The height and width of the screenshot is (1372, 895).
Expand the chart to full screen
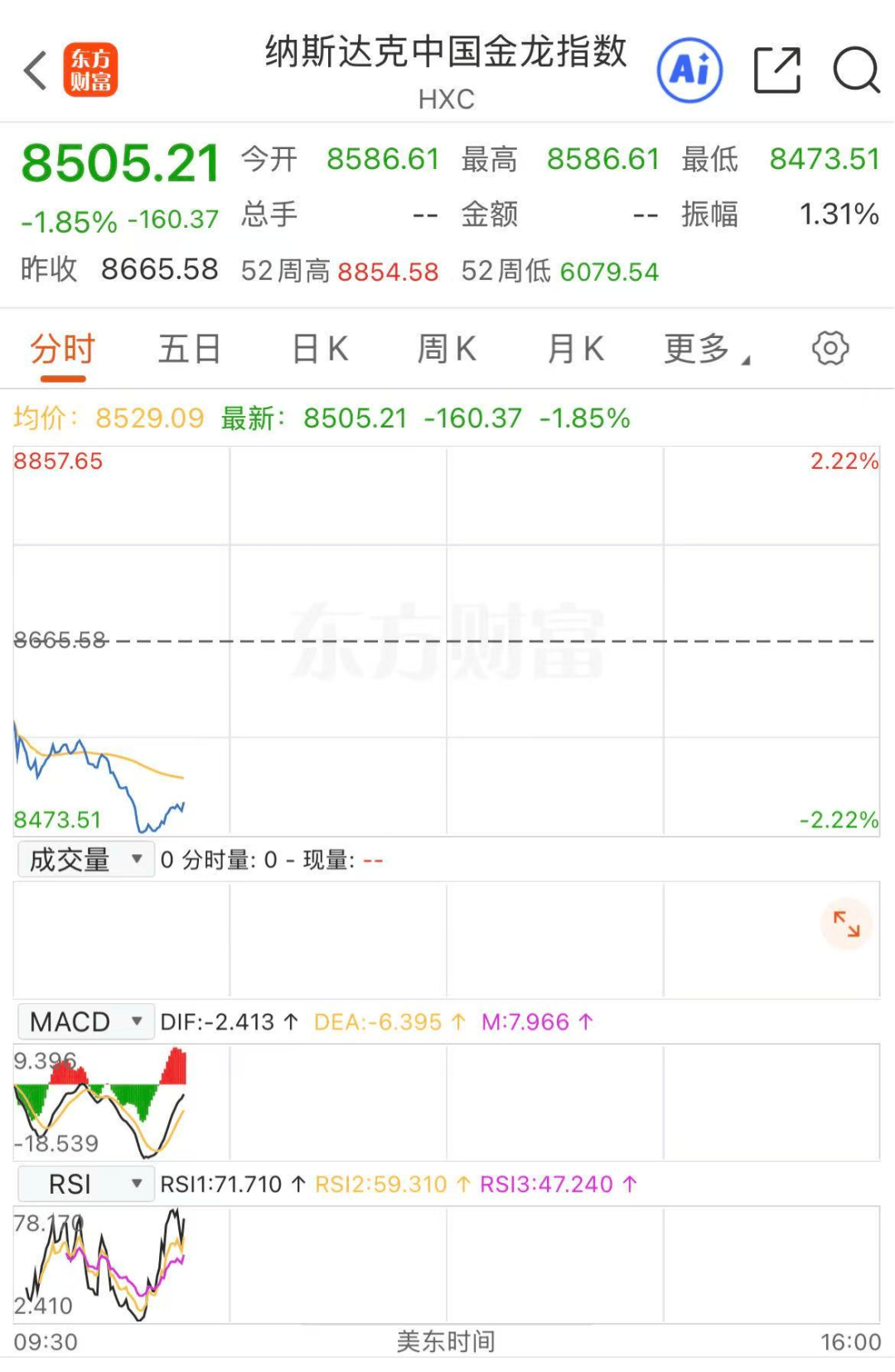pyautogui.click(x=846, y=924)
